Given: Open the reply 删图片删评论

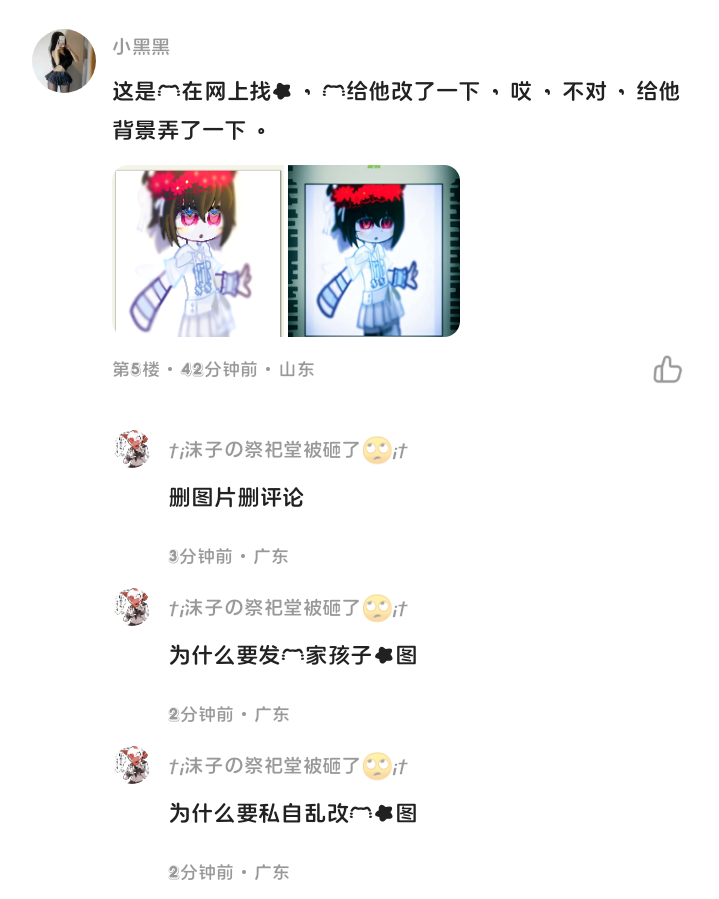Looking at the screenshot, I should (236, 497).
